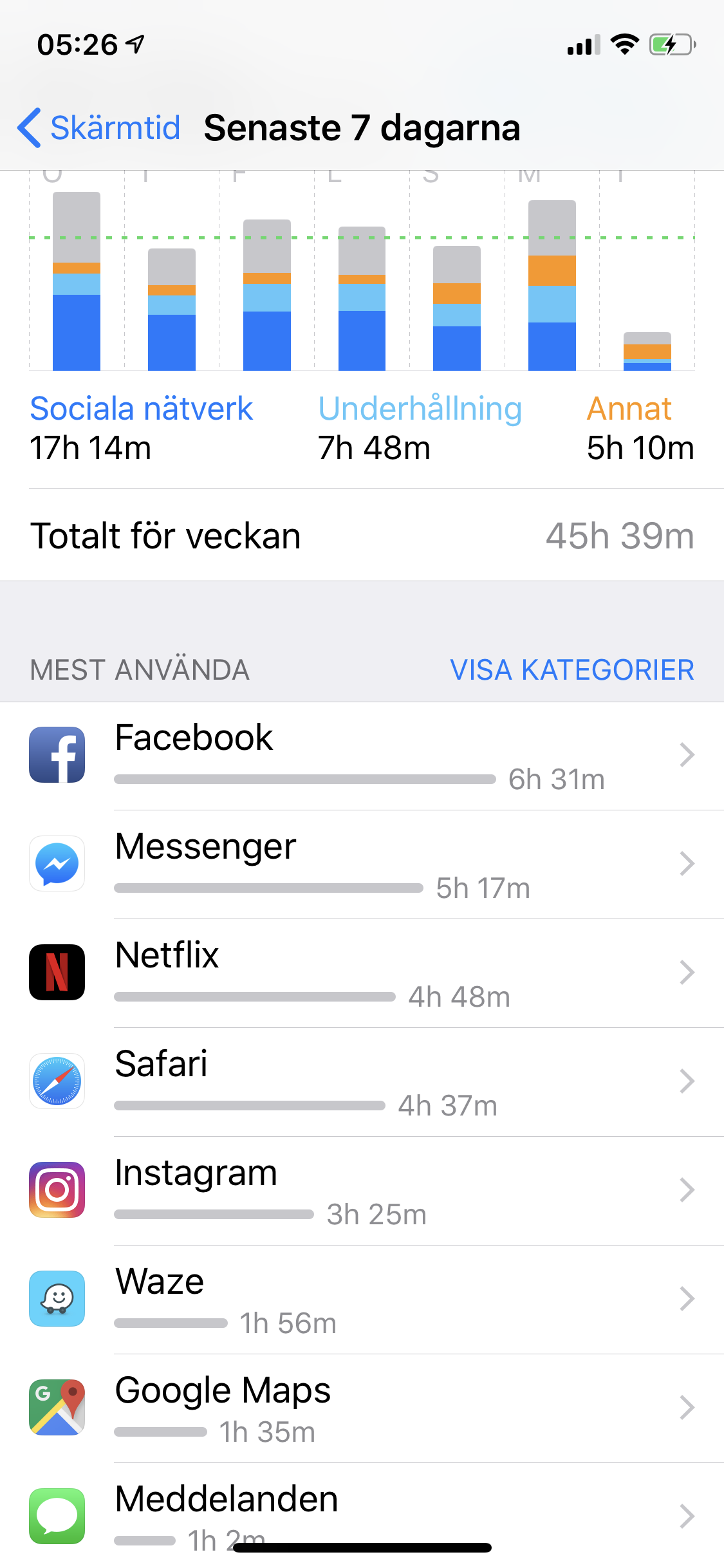The width and height of the screenshot is (724, 1568).
Task: Open Messenger usage details
Action: [x=362, y=864]
